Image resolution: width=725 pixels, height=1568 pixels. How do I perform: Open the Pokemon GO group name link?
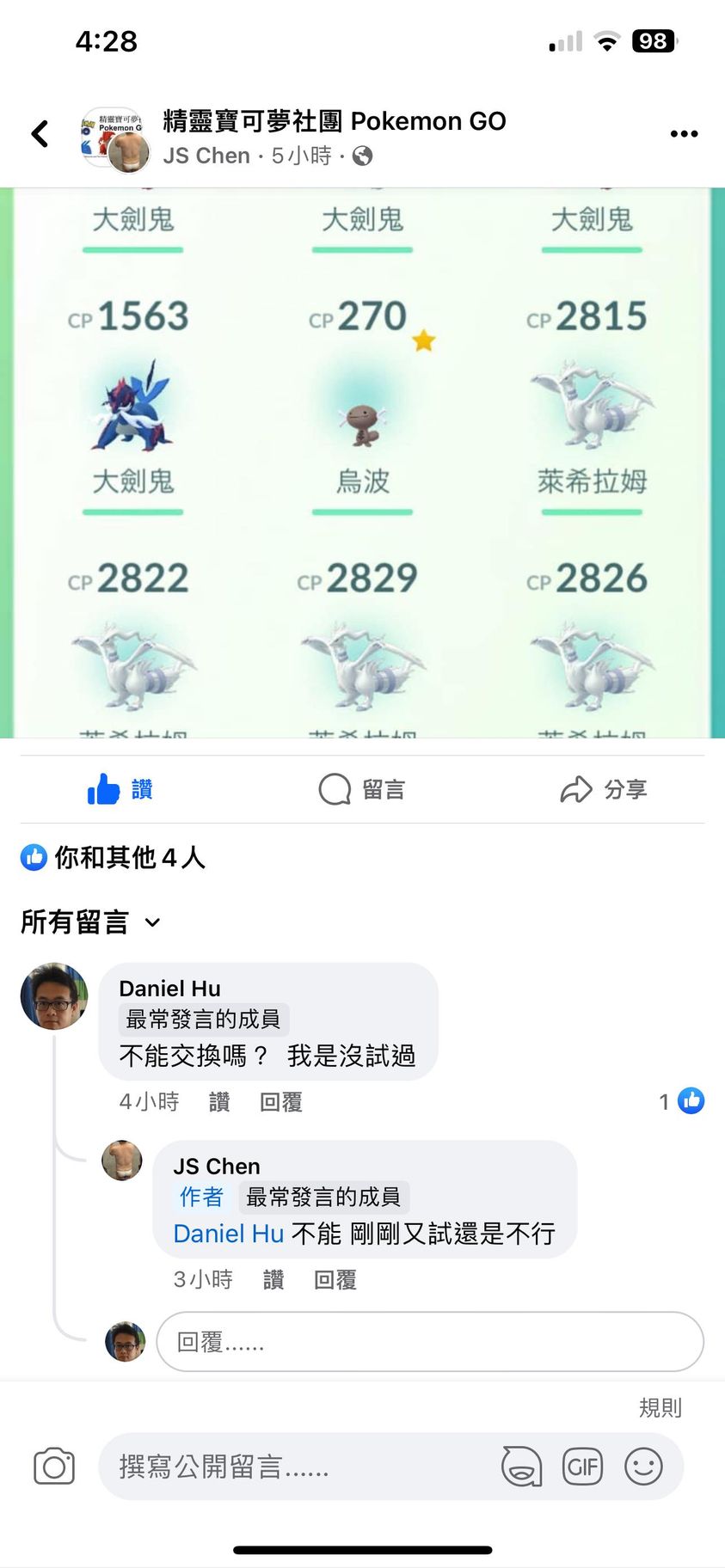[x=334, y=121]
